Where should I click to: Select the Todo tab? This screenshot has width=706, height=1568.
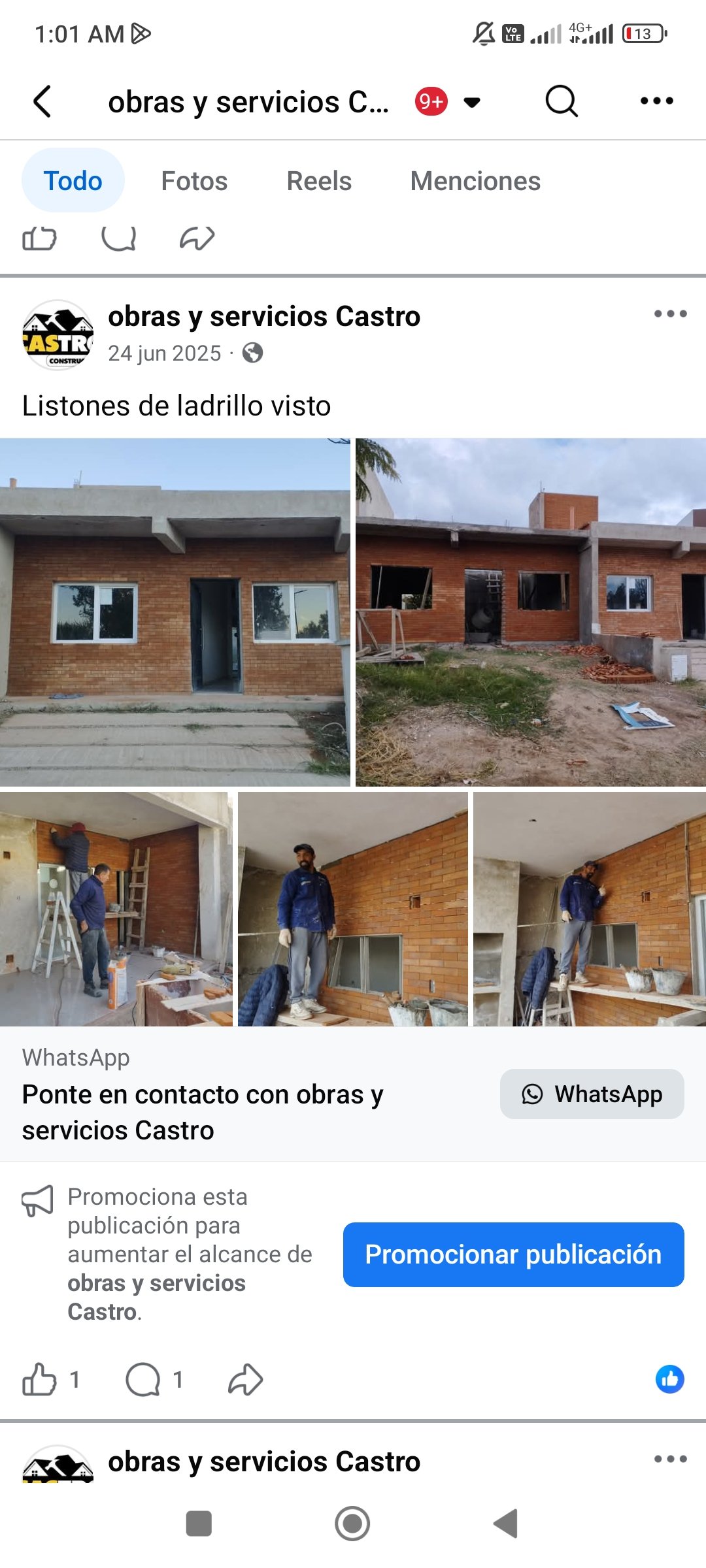(x=73, y=181)
